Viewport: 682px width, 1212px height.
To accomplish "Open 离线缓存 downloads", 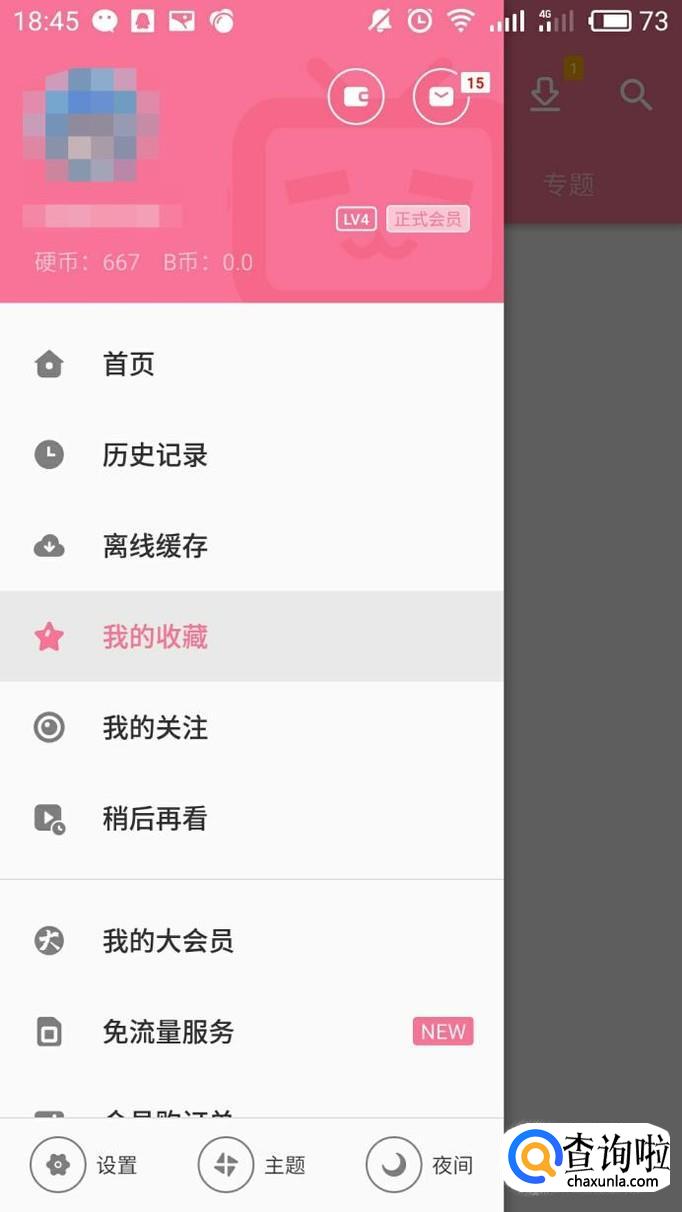I will [252, 546].
